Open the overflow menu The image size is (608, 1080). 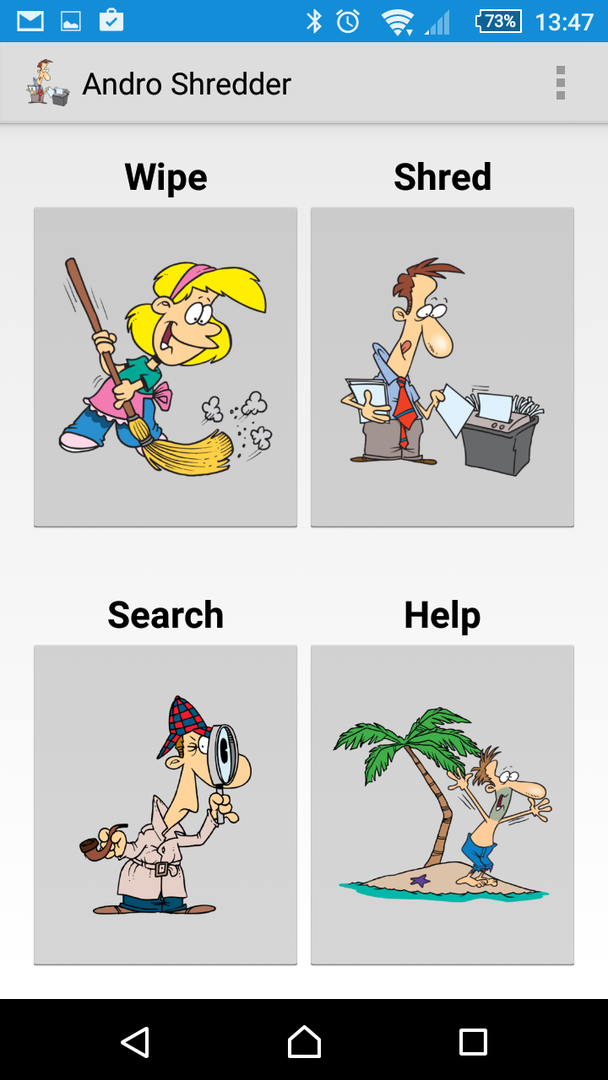(561, 83)
